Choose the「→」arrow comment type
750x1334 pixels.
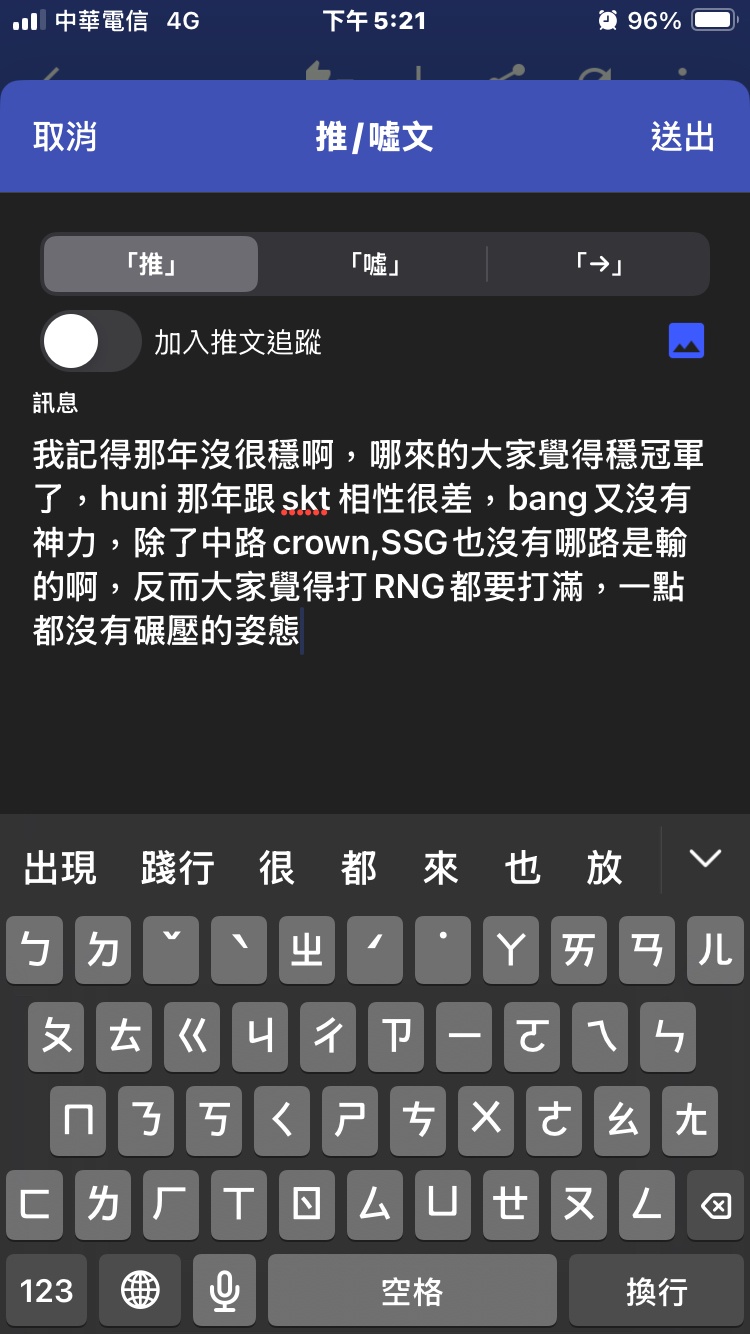(598, 264)
